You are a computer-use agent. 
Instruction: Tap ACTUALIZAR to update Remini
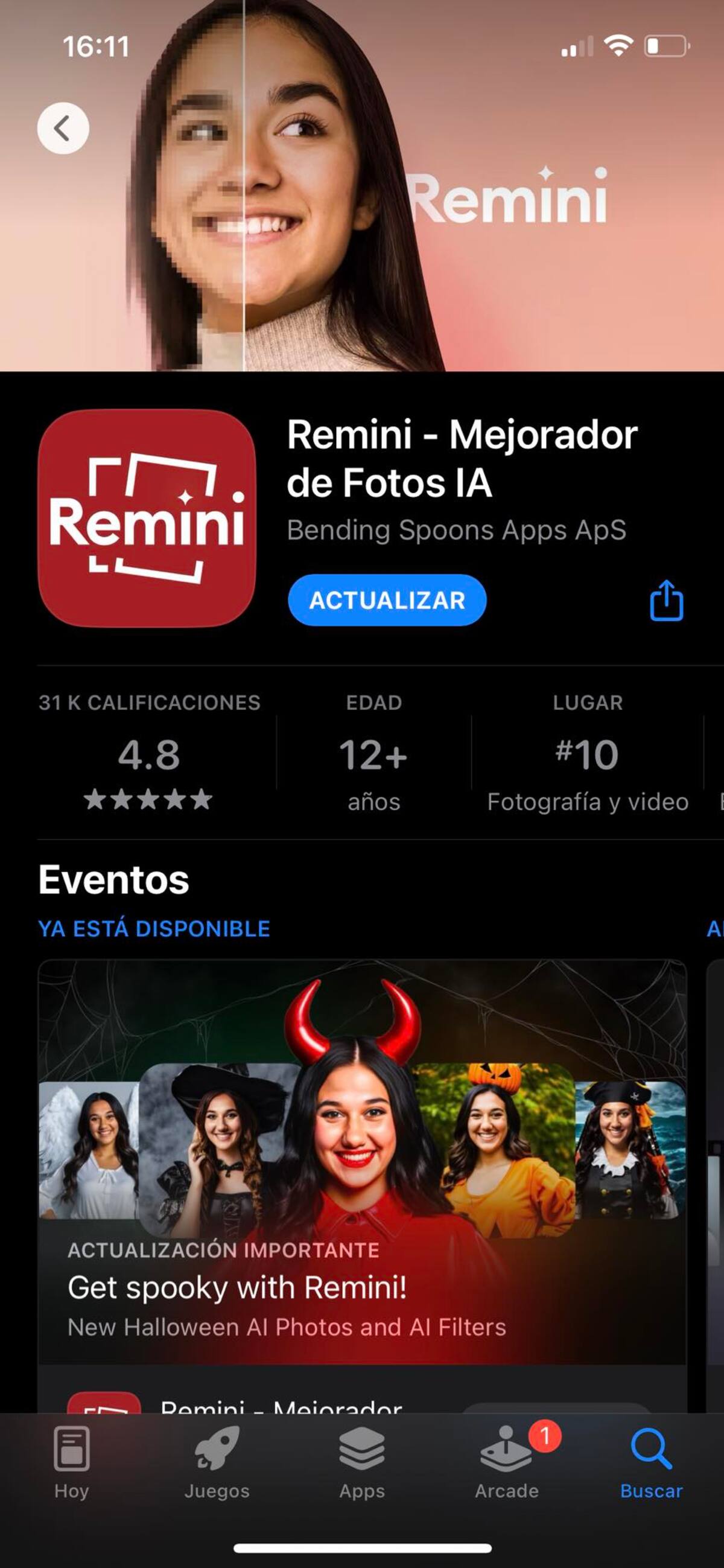(387, 600)
